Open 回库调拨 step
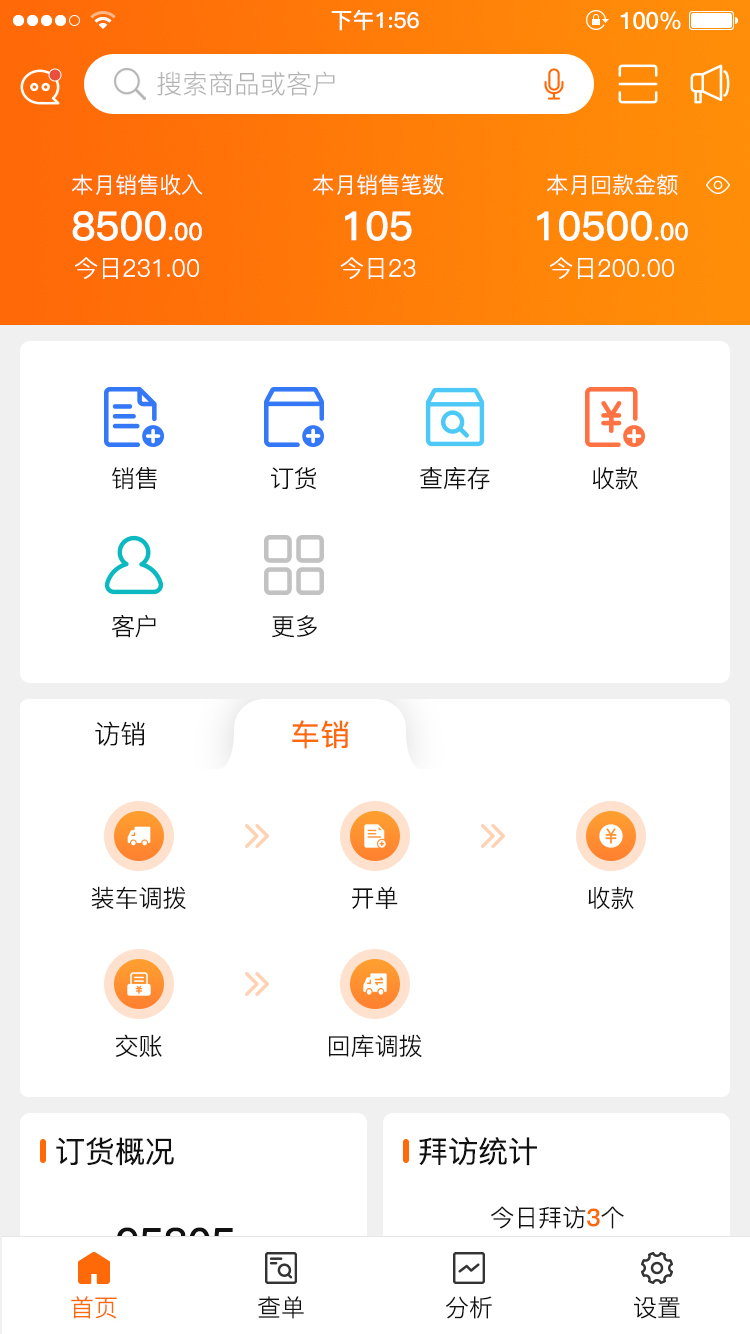Screen dimensions: 750x1334 [375, 1003]
